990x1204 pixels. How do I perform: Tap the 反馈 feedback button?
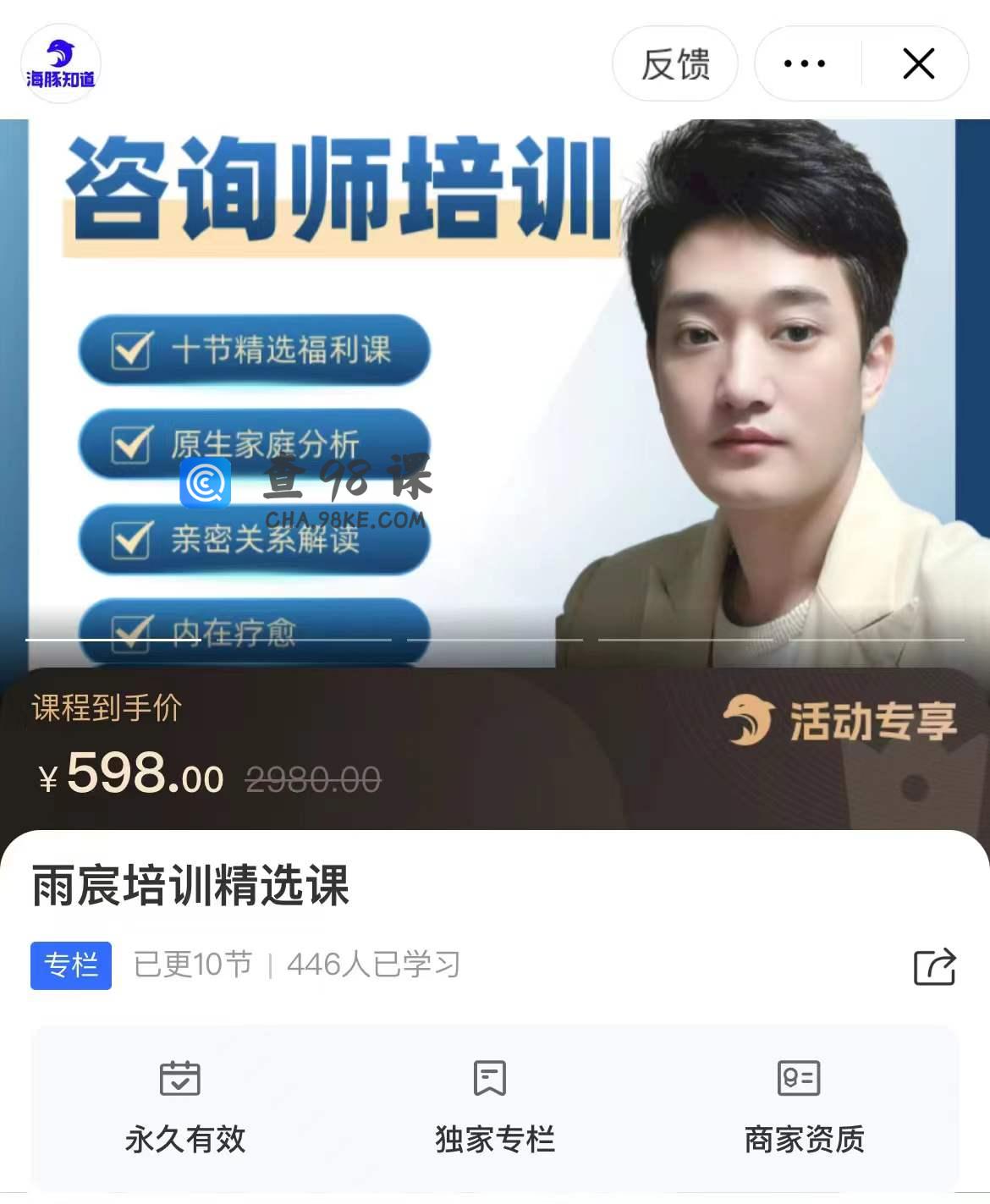pos(674,63)
